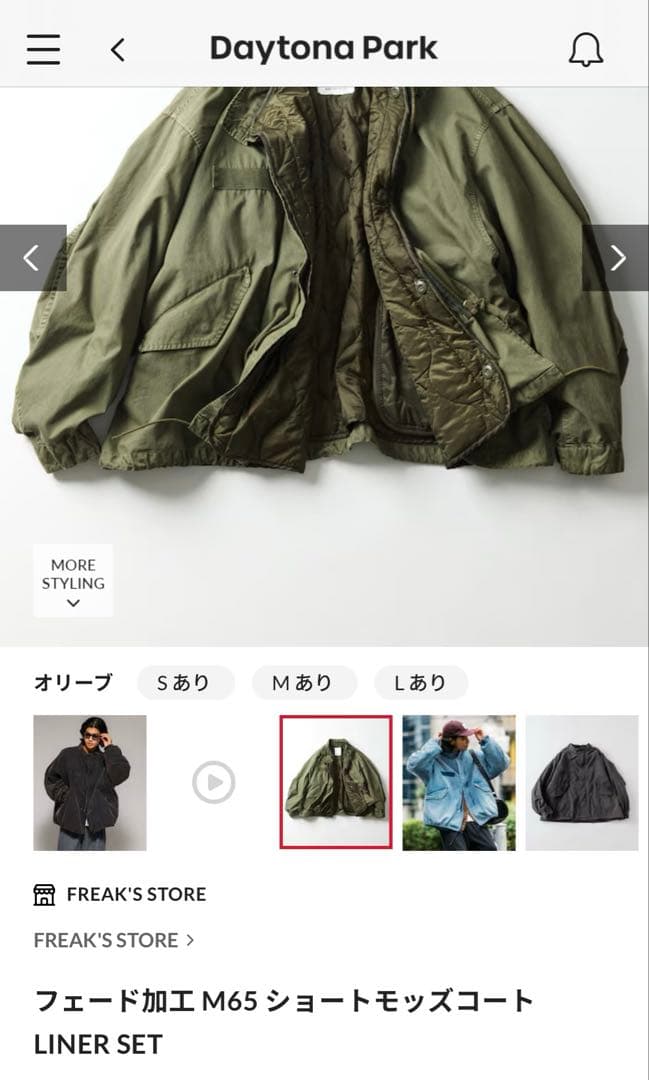
Task: Open the notifications bell
Action: pyautogui.click(x=586, y=49)
